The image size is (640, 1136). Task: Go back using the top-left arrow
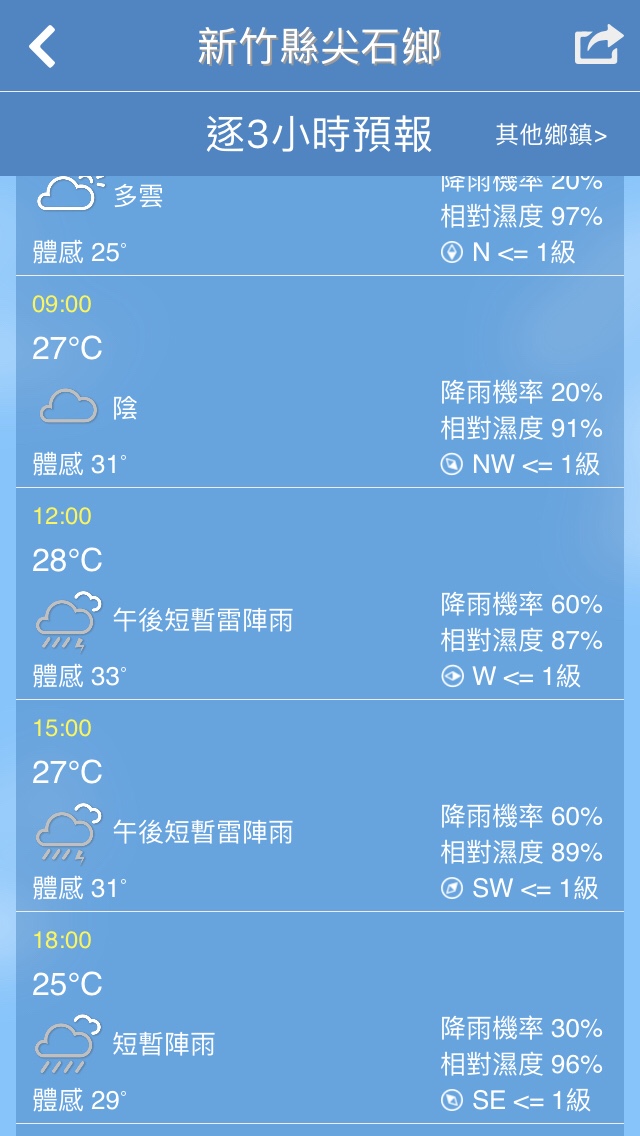pos(42,47)
